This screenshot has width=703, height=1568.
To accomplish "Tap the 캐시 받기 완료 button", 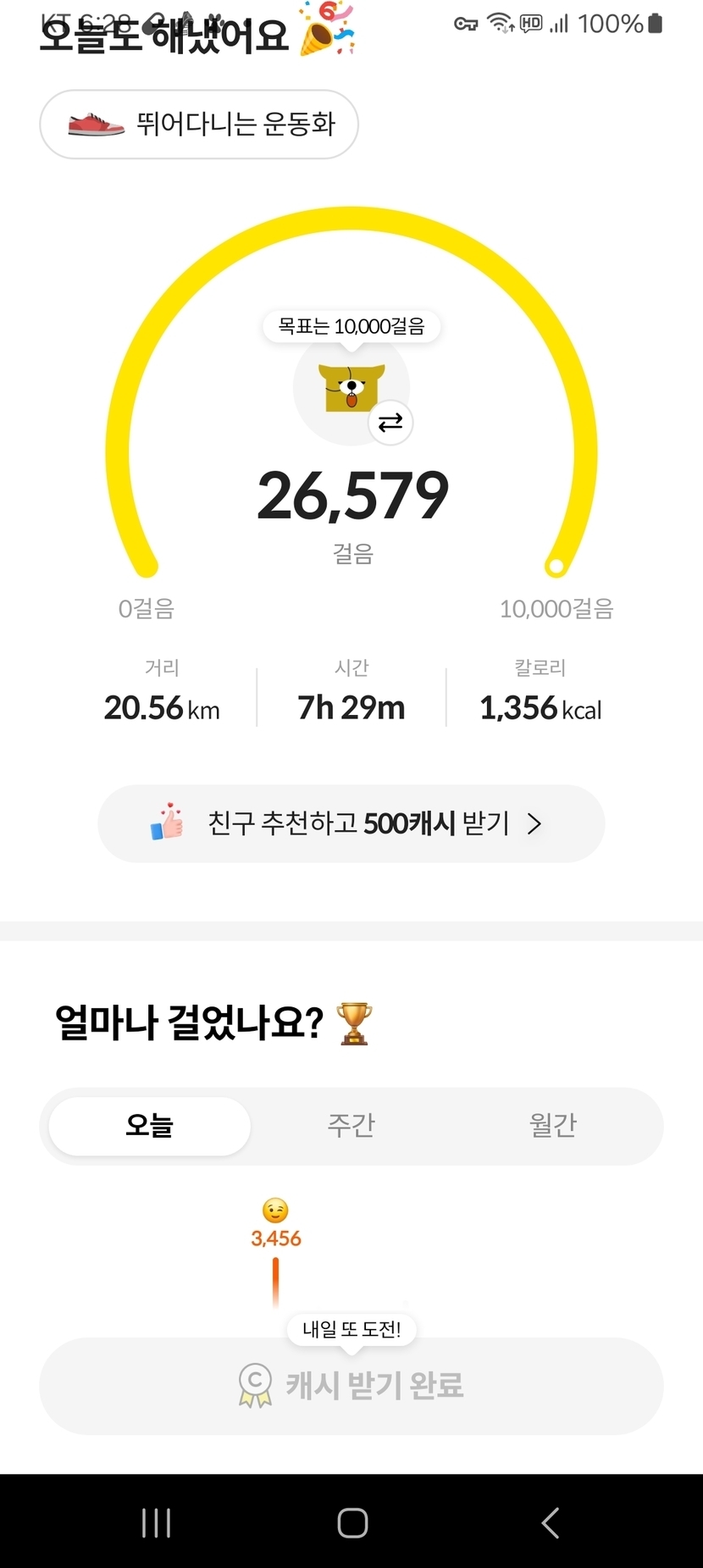I will tap(351, 1386).
